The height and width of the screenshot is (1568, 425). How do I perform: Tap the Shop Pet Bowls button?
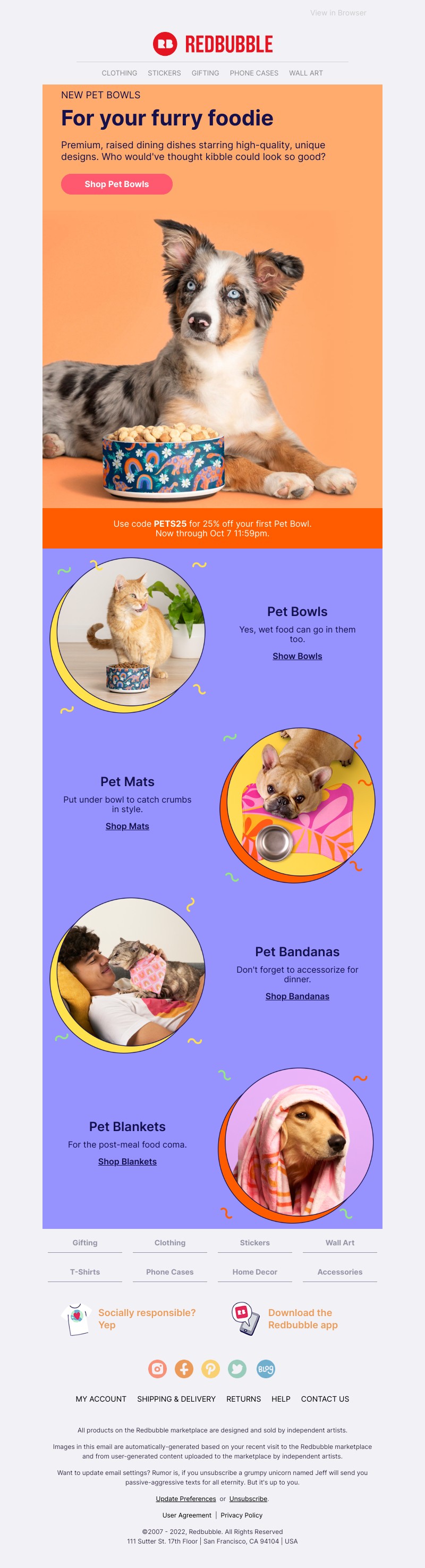point(117,184)
